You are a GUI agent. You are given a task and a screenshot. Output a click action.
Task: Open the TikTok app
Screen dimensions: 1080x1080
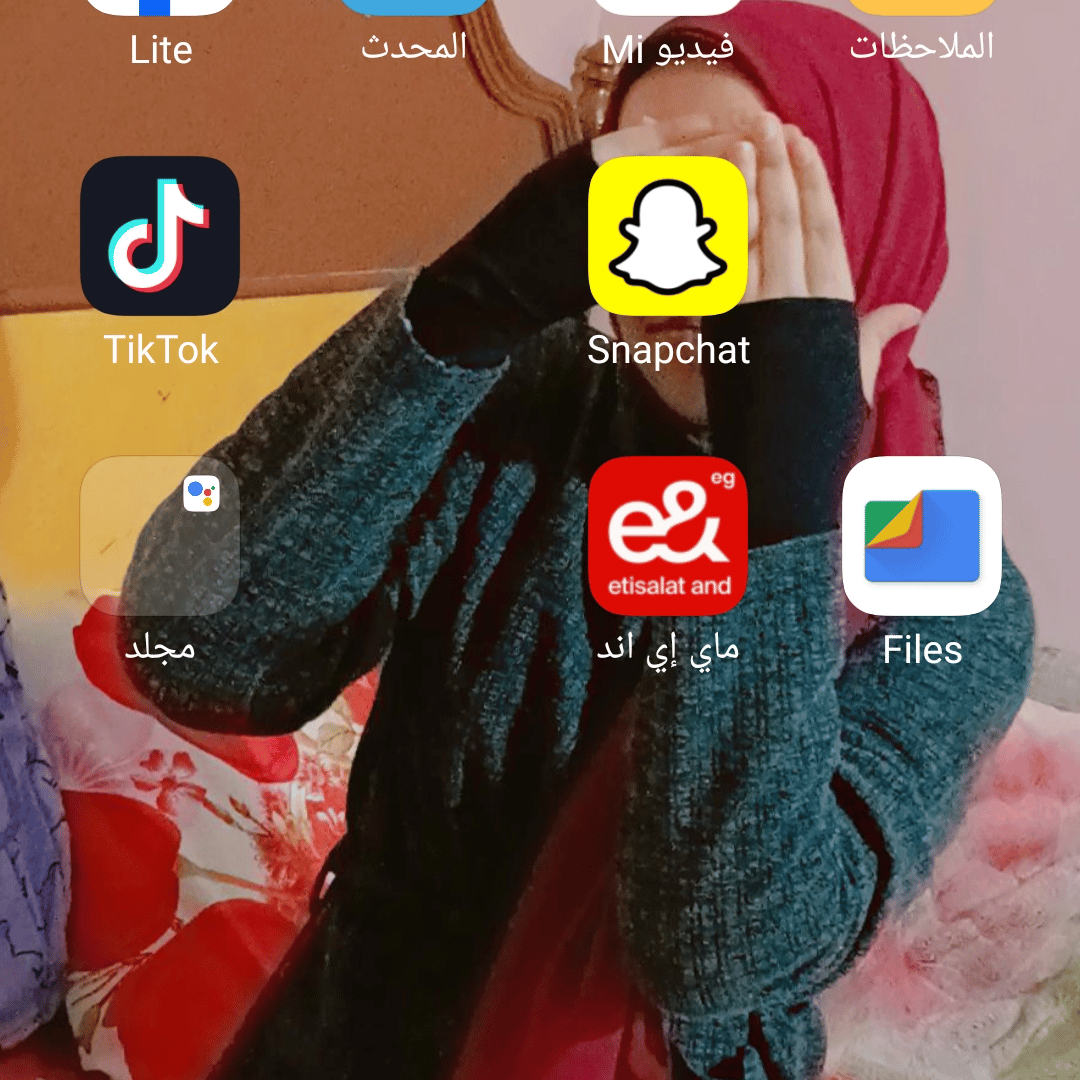click(160, 236)
